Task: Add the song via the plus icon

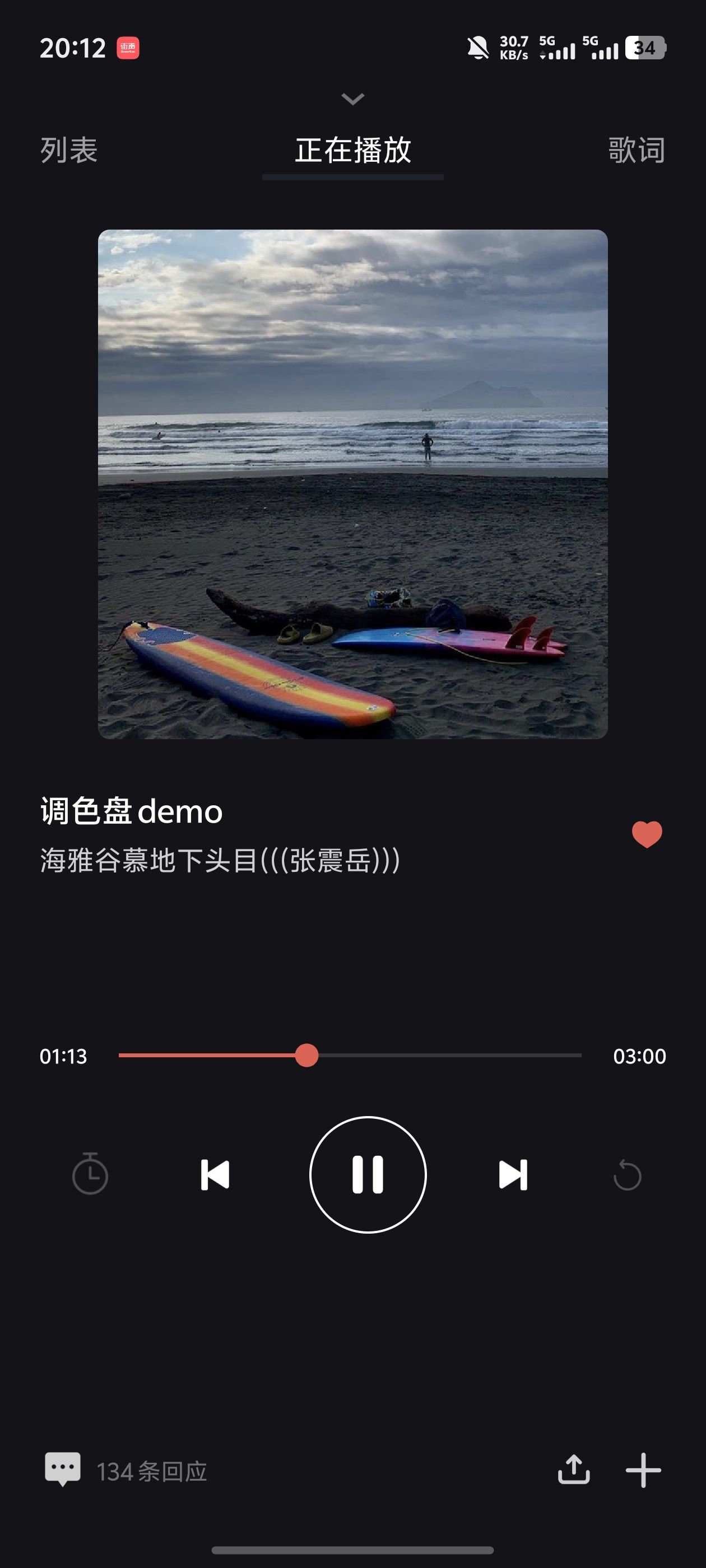Action: 643,1470
